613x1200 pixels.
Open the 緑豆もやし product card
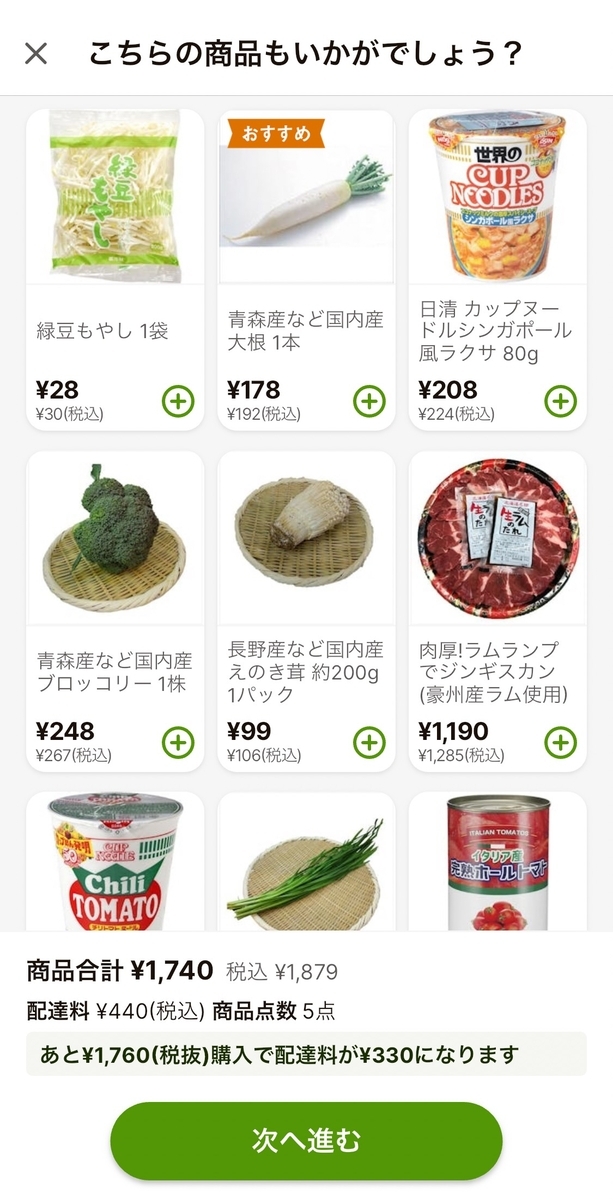114,200
